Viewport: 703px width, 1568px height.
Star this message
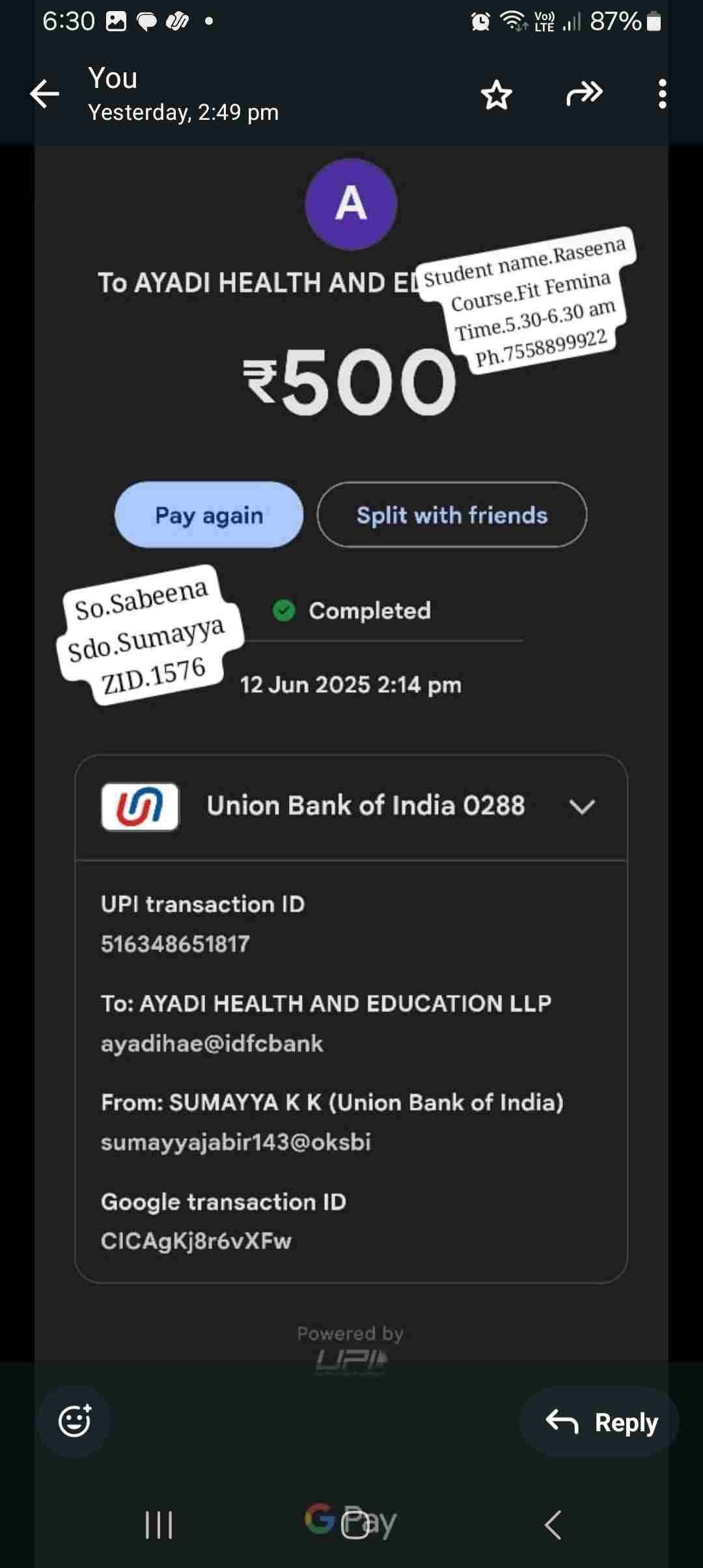(x=497, y=95)
